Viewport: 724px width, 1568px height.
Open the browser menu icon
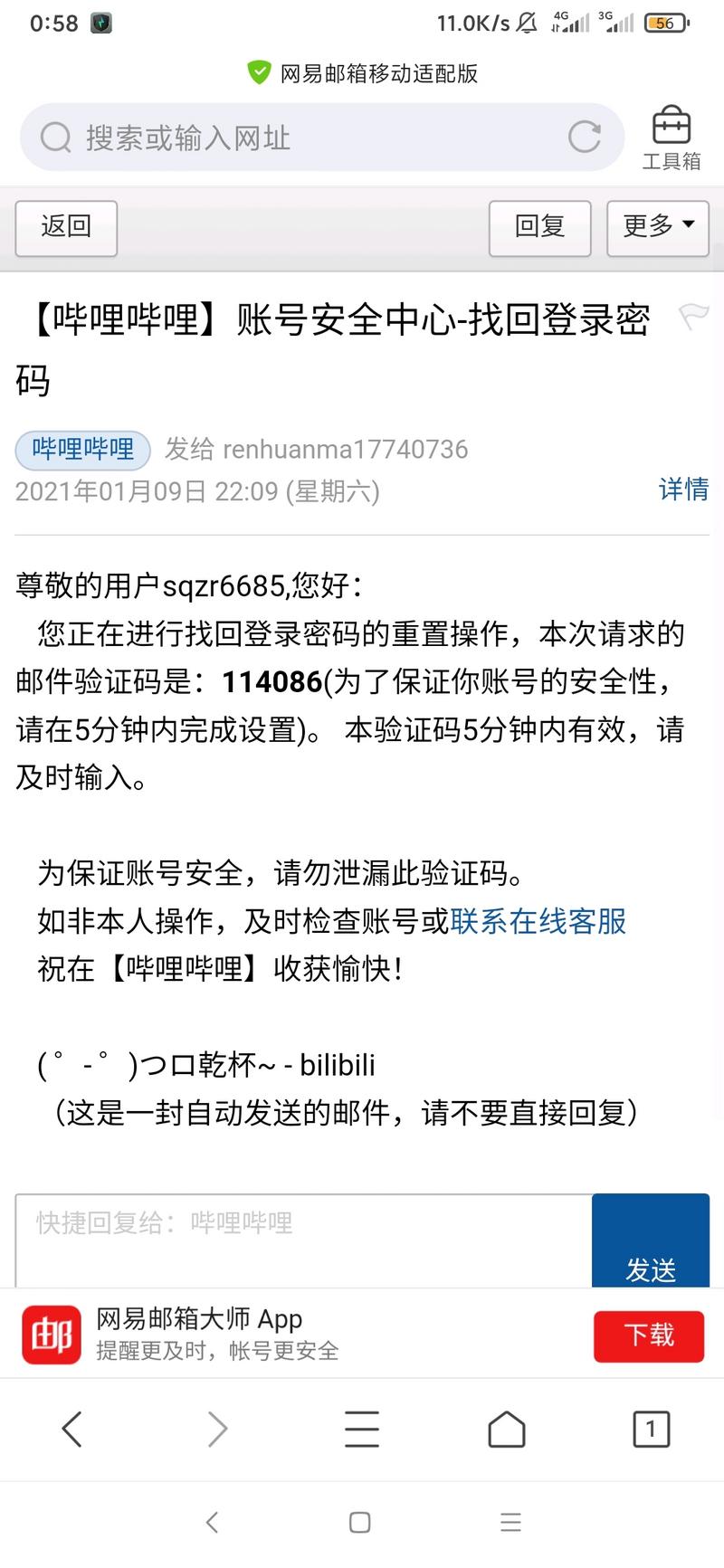(362, 1430)
